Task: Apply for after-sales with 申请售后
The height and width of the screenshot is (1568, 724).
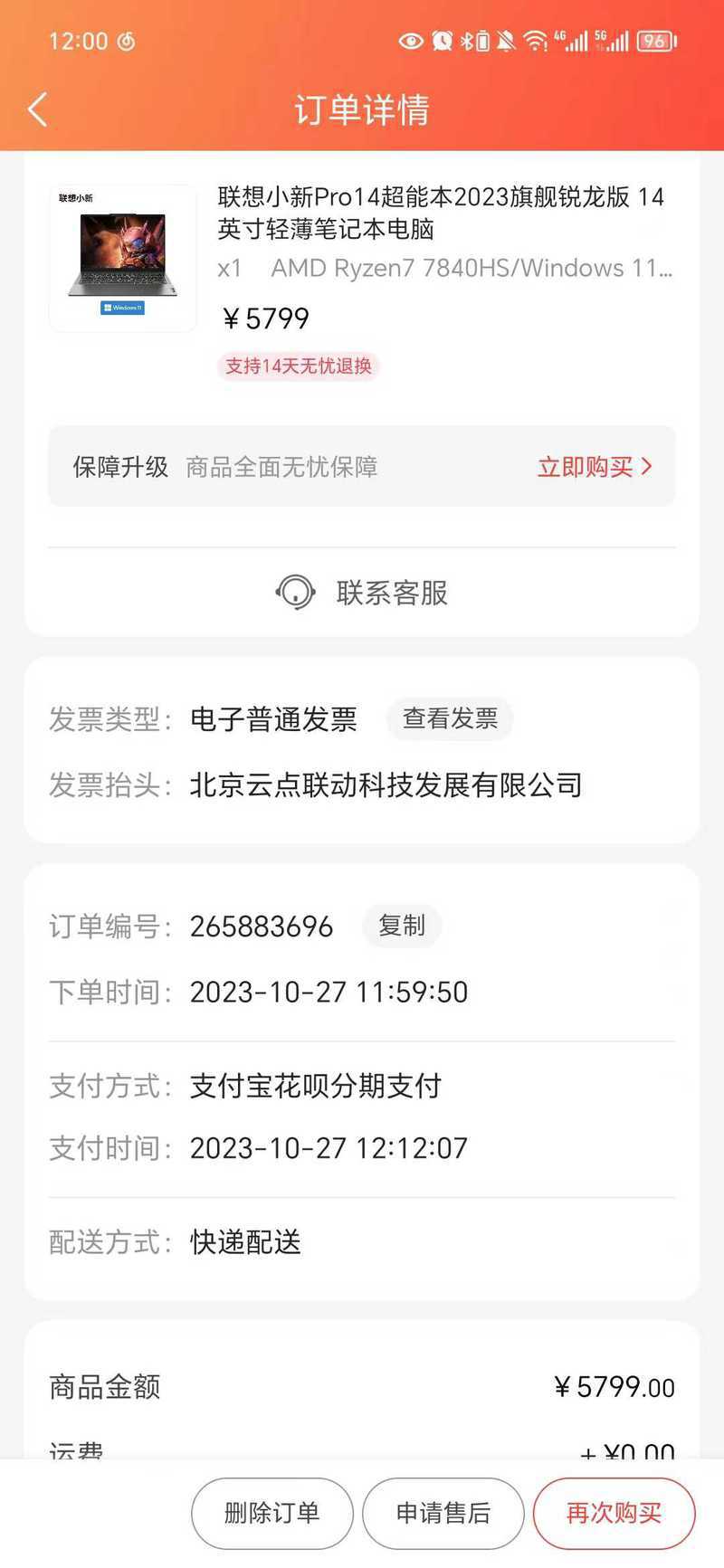Action: pos(443,1513)
